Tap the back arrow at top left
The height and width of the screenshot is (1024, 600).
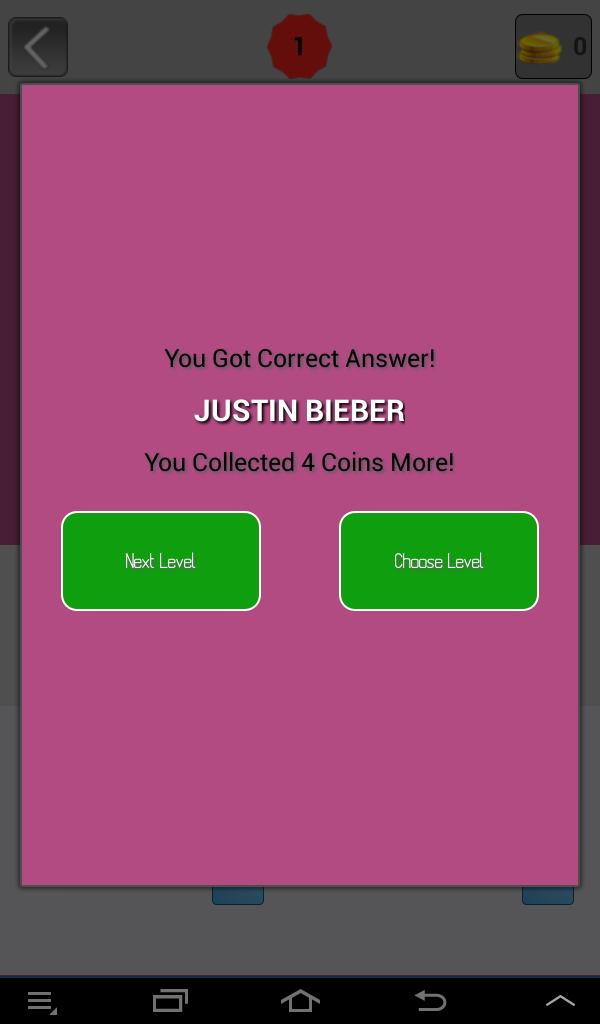coord(38,47)
